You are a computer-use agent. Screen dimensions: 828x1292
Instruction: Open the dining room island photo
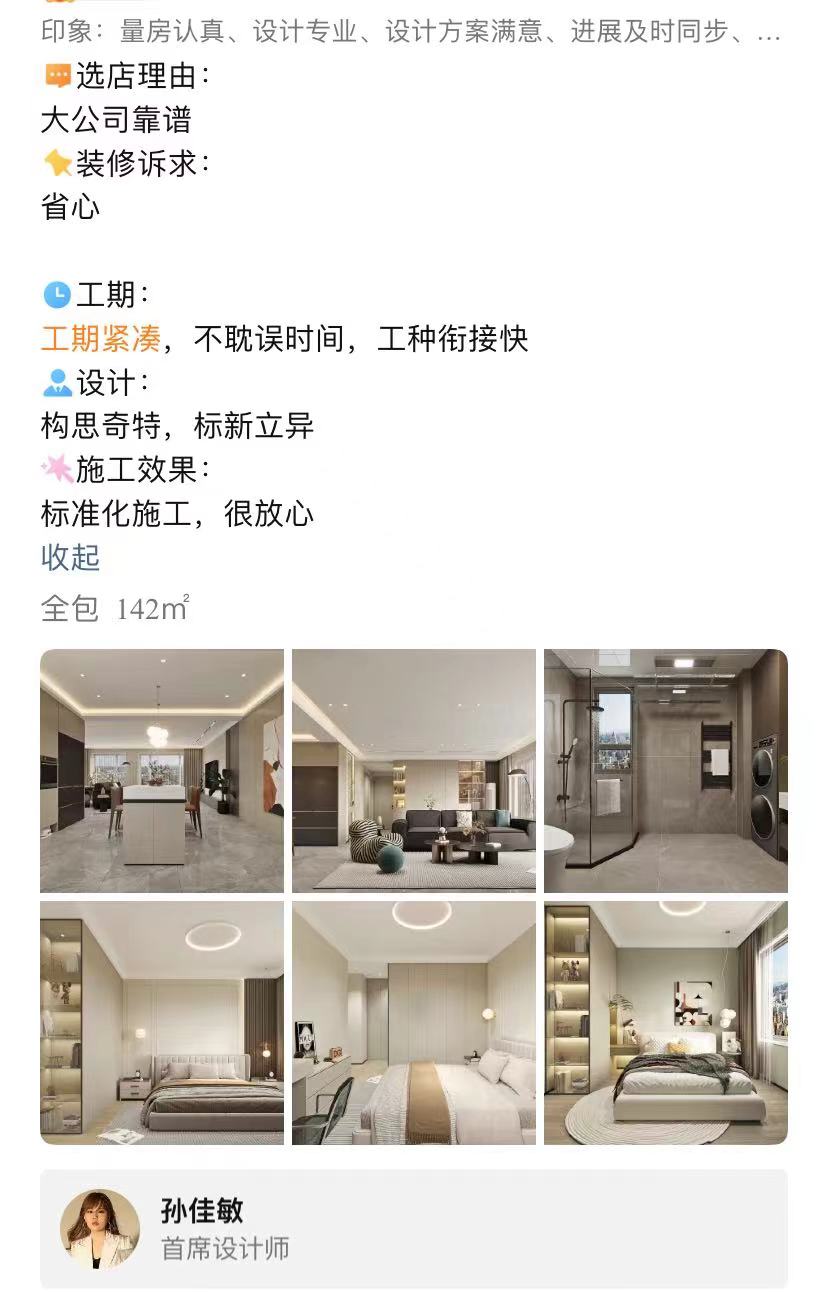162,771
